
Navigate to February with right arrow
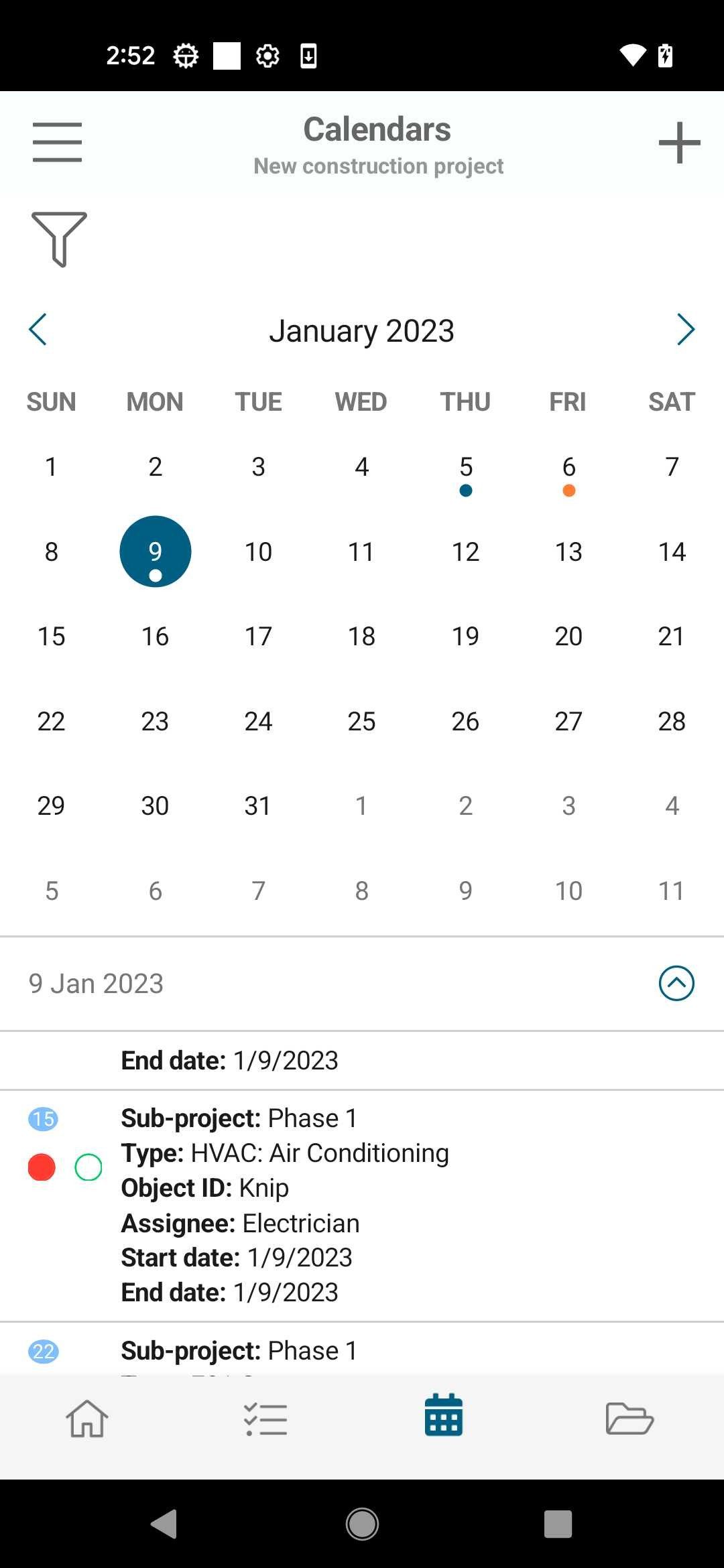click(x=686, y=329)
